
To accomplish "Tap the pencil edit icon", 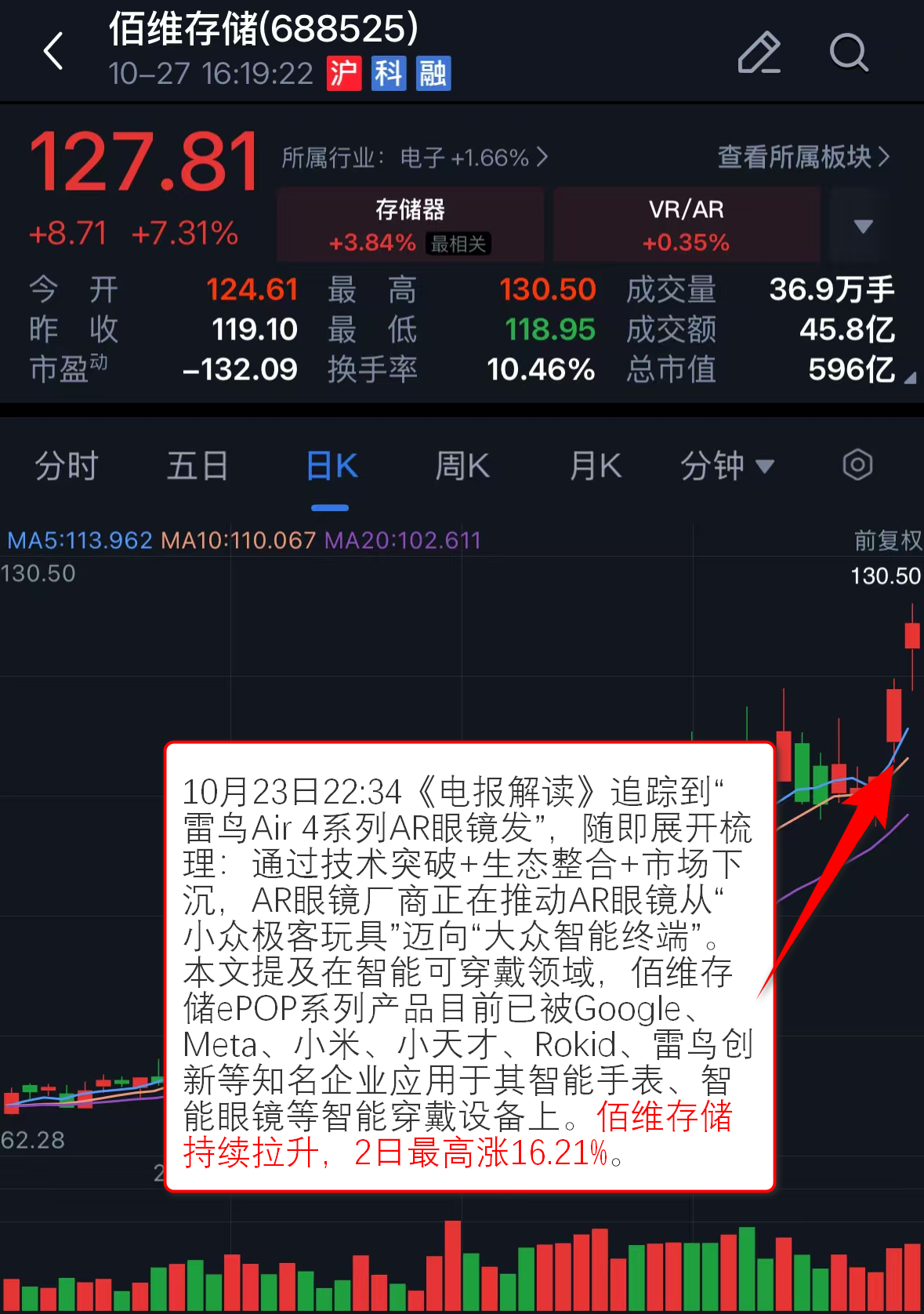I will (x=759, y=53).
